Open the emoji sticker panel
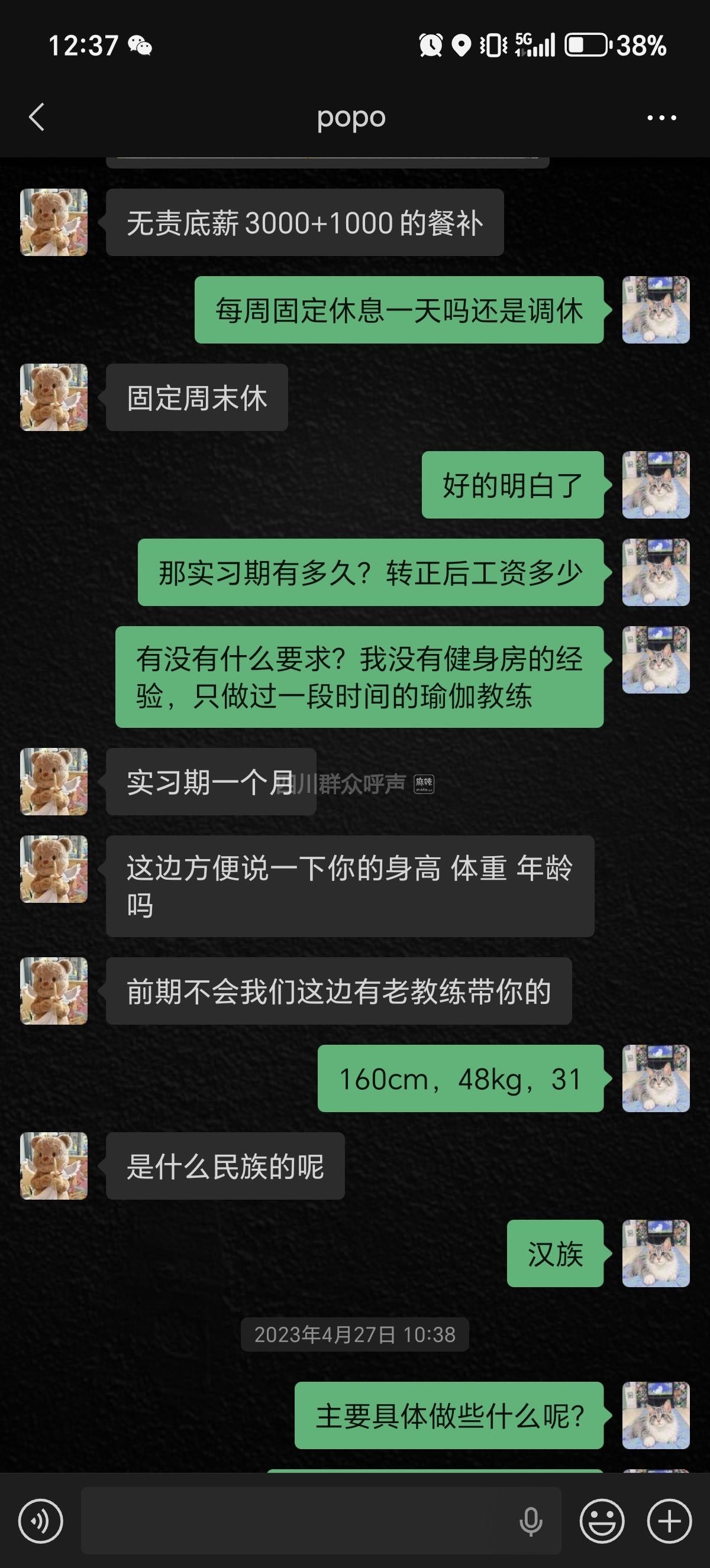This screenshot has width=710, height=1568. pos(602,1521)
